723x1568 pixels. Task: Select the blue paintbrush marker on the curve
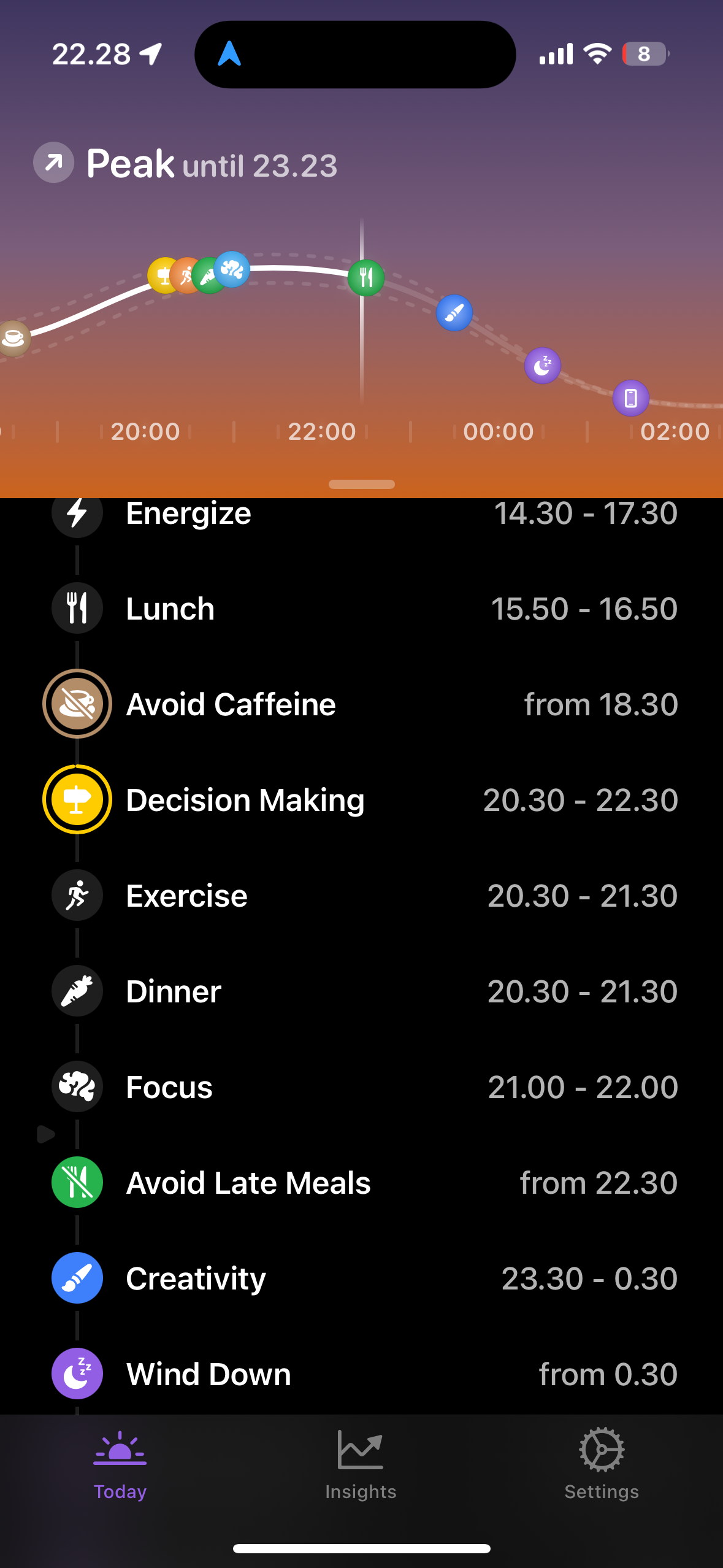454,313
